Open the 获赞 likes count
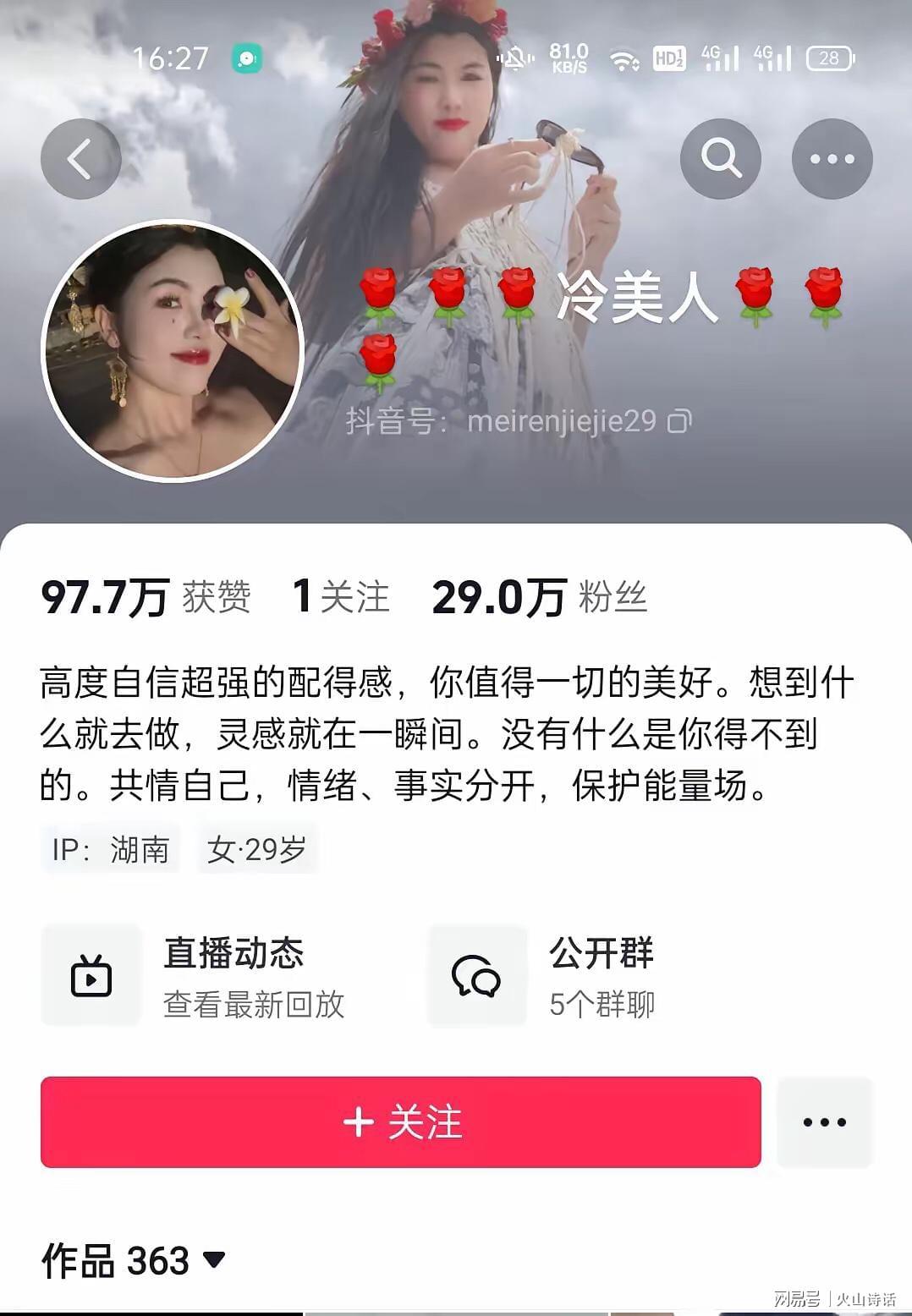 pyautogui.click(x=146, y=597)
